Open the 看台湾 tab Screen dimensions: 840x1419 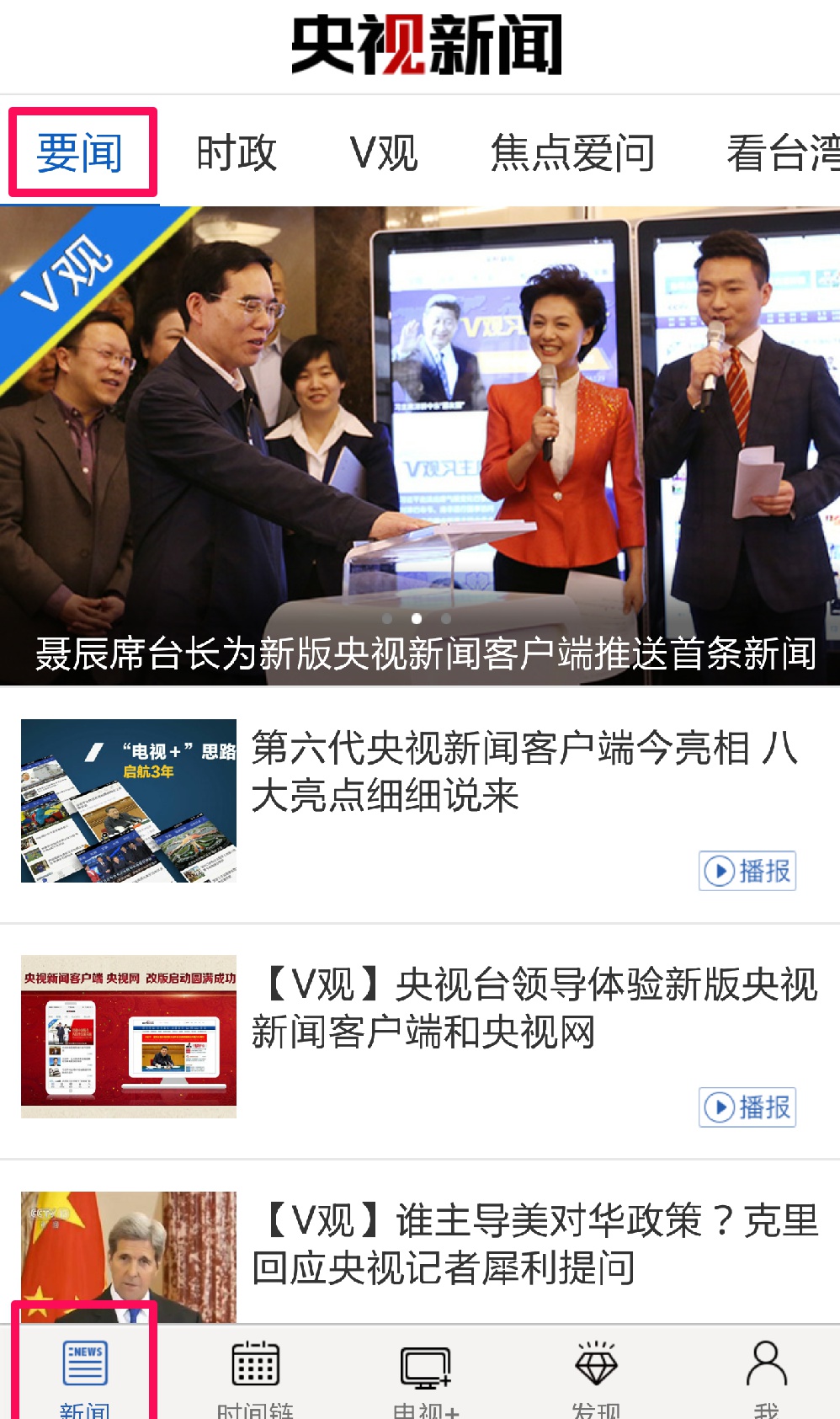(x=783, y=153)
